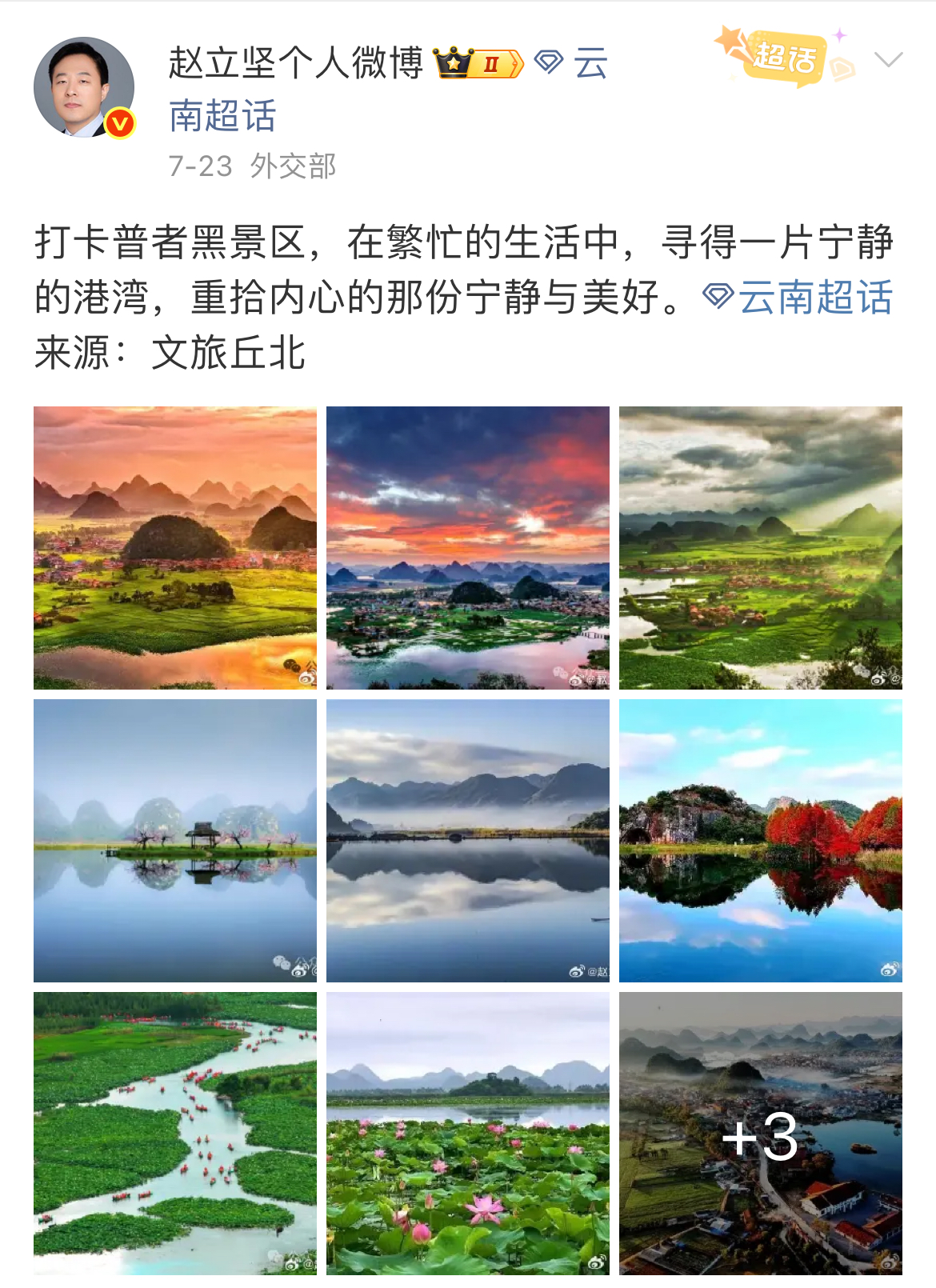
Task: Open 赵立坚个人微博 profile avatar
Action: click(x=83, y=86)
